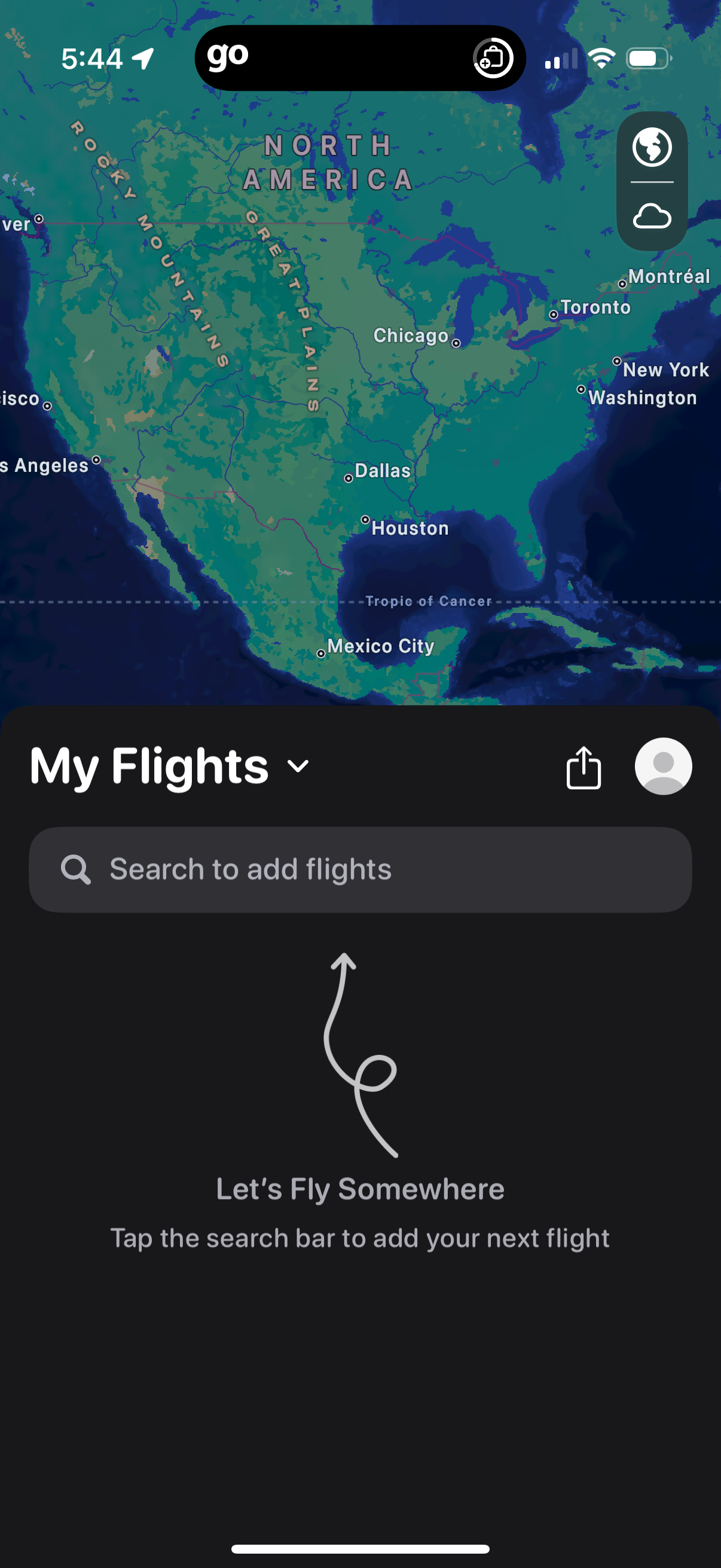Tap the Flighty capsule in the Dynamic Island

tap(360, 58)
